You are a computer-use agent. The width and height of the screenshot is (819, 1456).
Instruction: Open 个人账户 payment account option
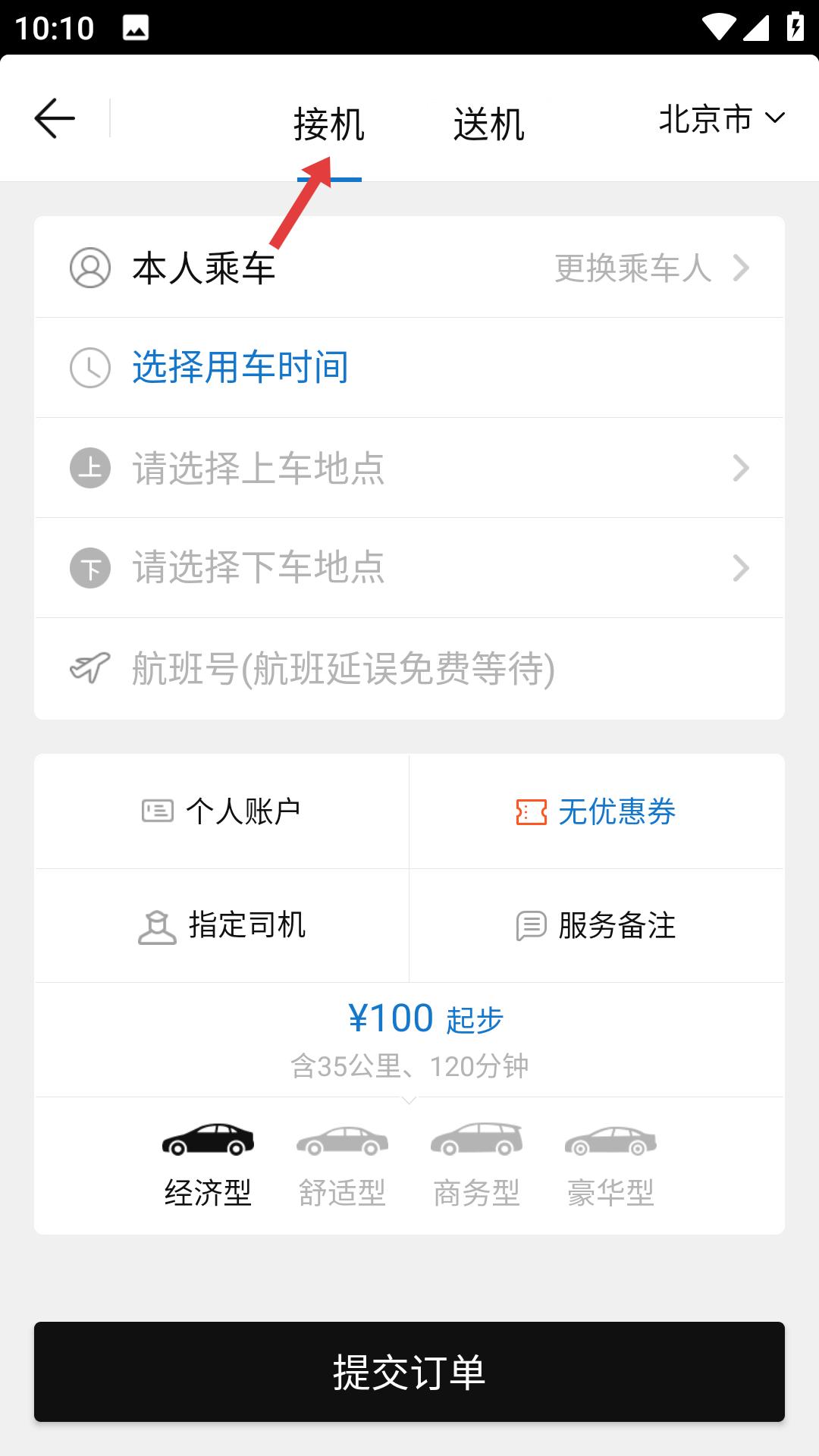[x=221, y=811]
